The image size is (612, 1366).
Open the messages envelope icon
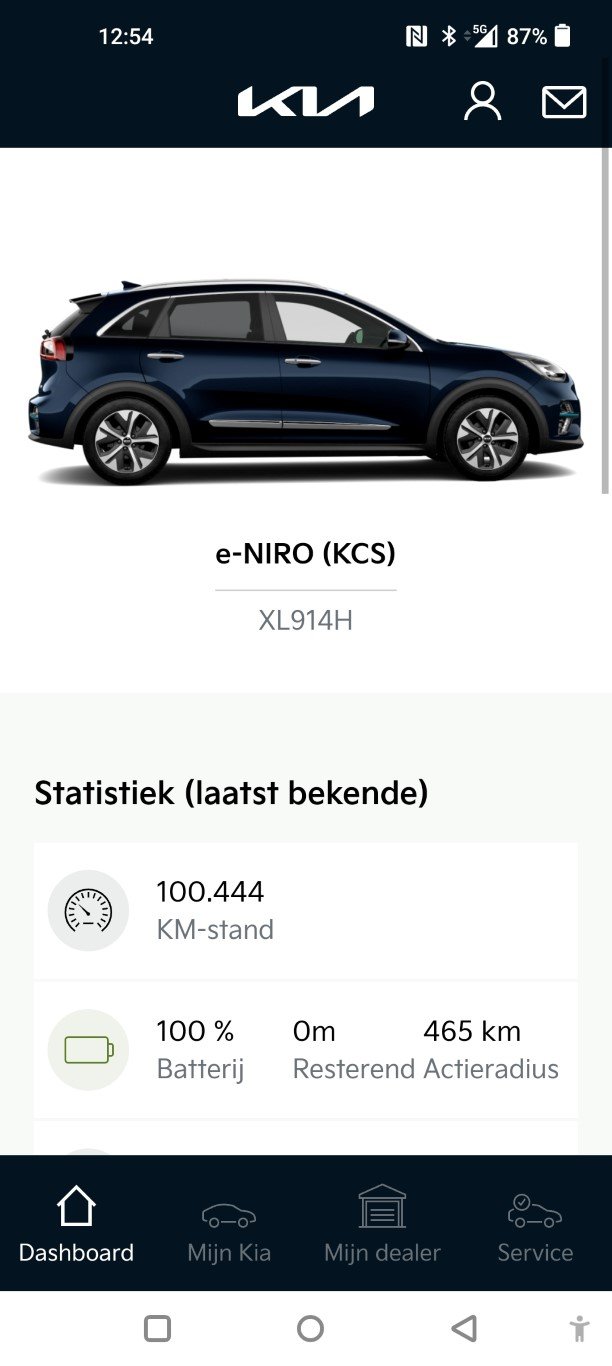click(x=564, y=101)
